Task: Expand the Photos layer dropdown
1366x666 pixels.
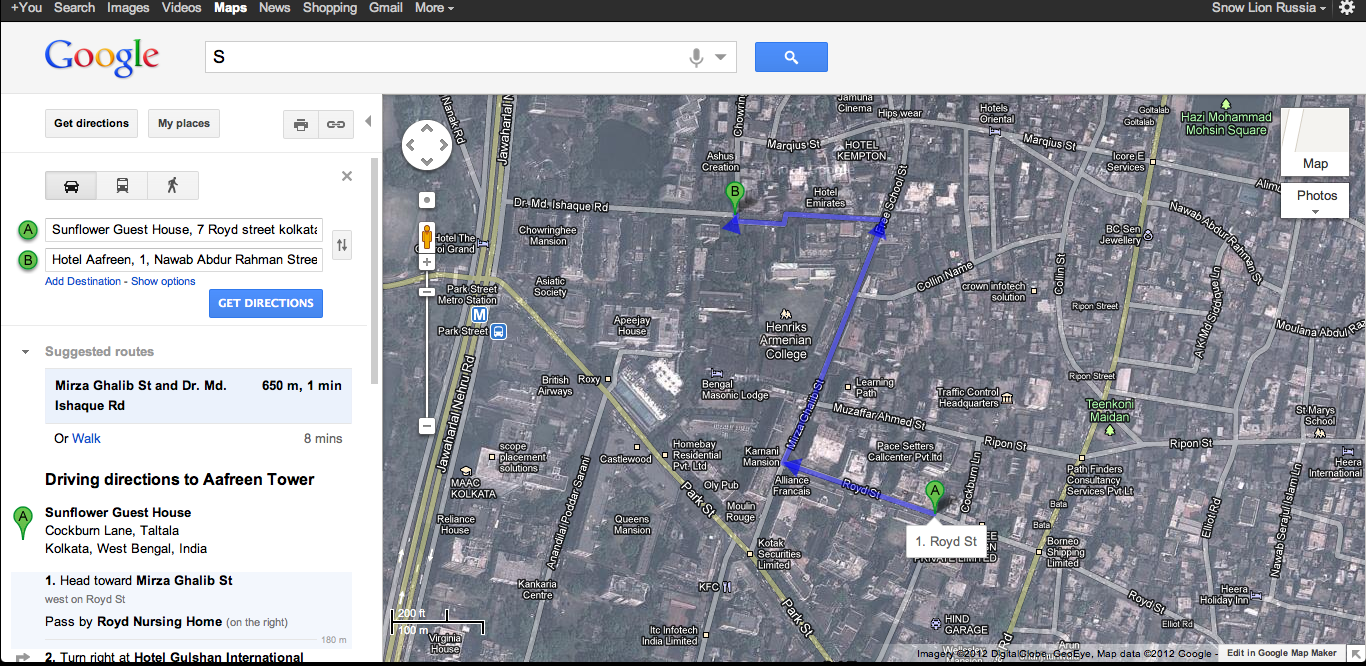Action: click(1316, 201)
